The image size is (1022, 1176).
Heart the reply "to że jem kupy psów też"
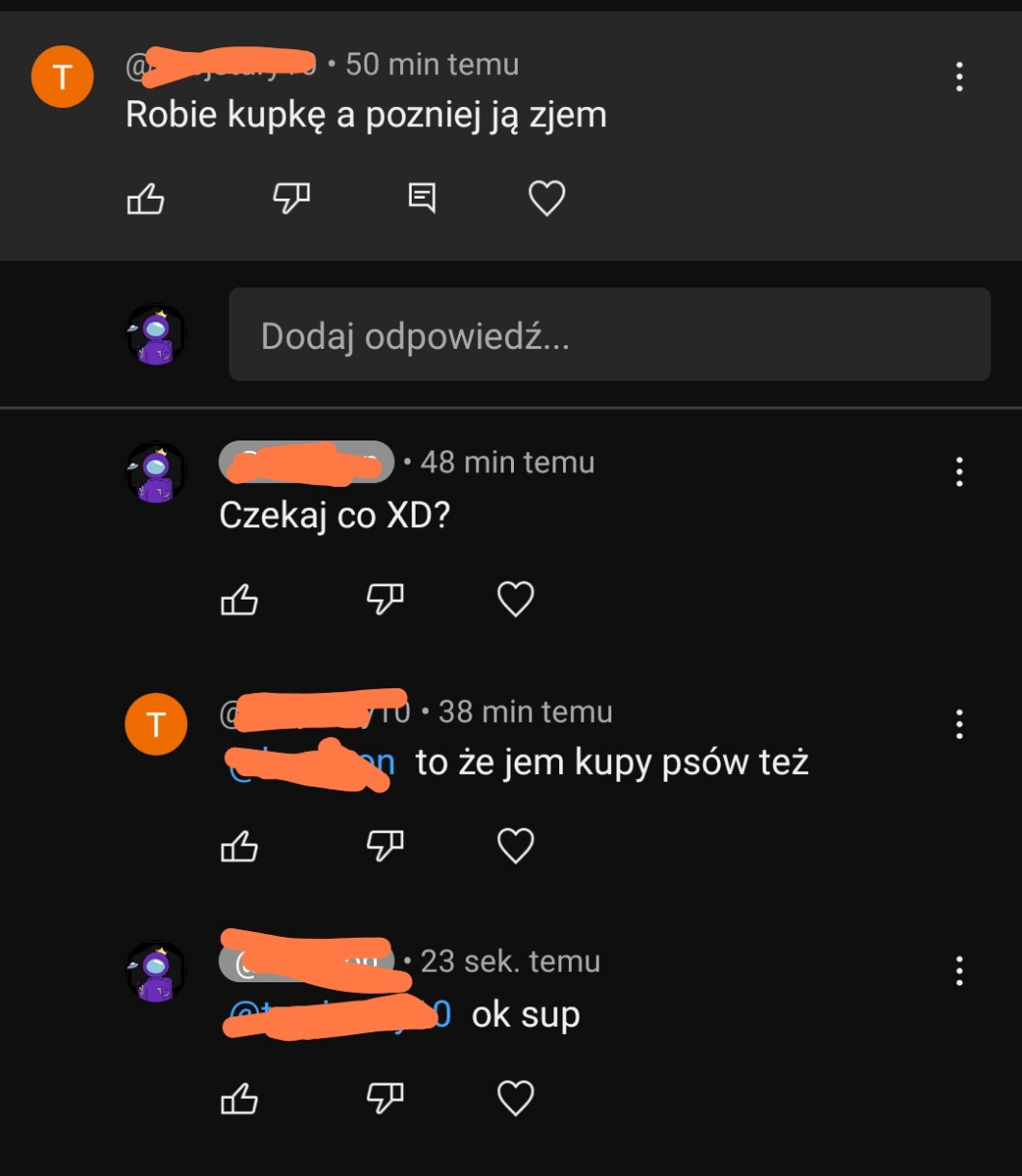point(515,846)
